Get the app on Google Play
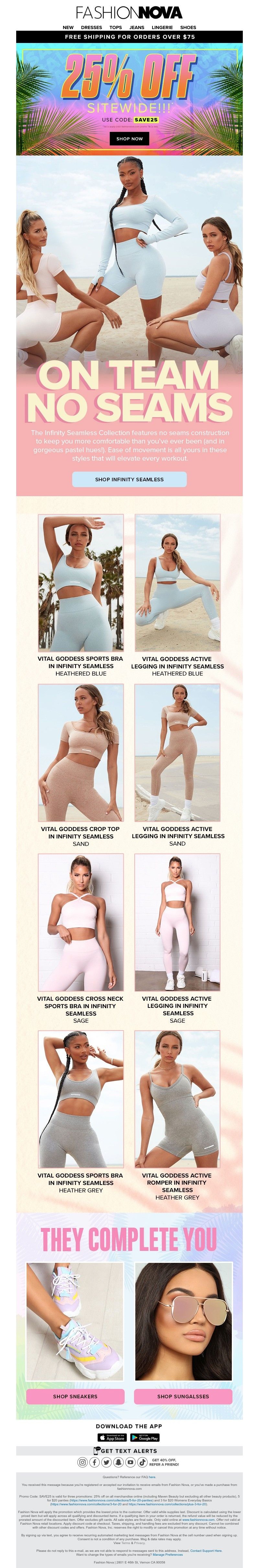Viewport: 259px width, 1568px height. tap(145, 1437)
